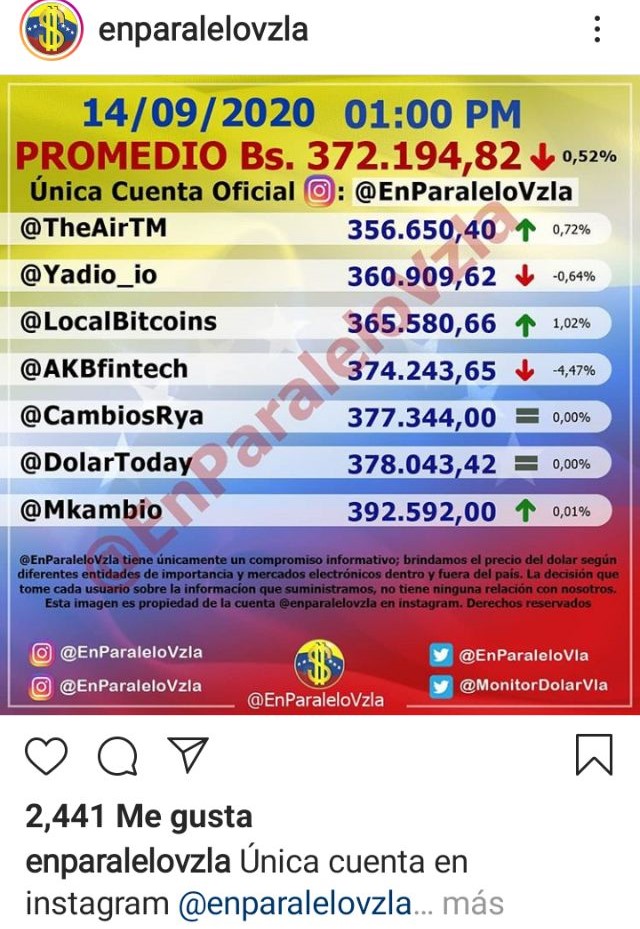The width and height of the screenshot is (640, 929).
Task: Open enparalelovzla profile from post header
Action: click(x=201, y=30)
